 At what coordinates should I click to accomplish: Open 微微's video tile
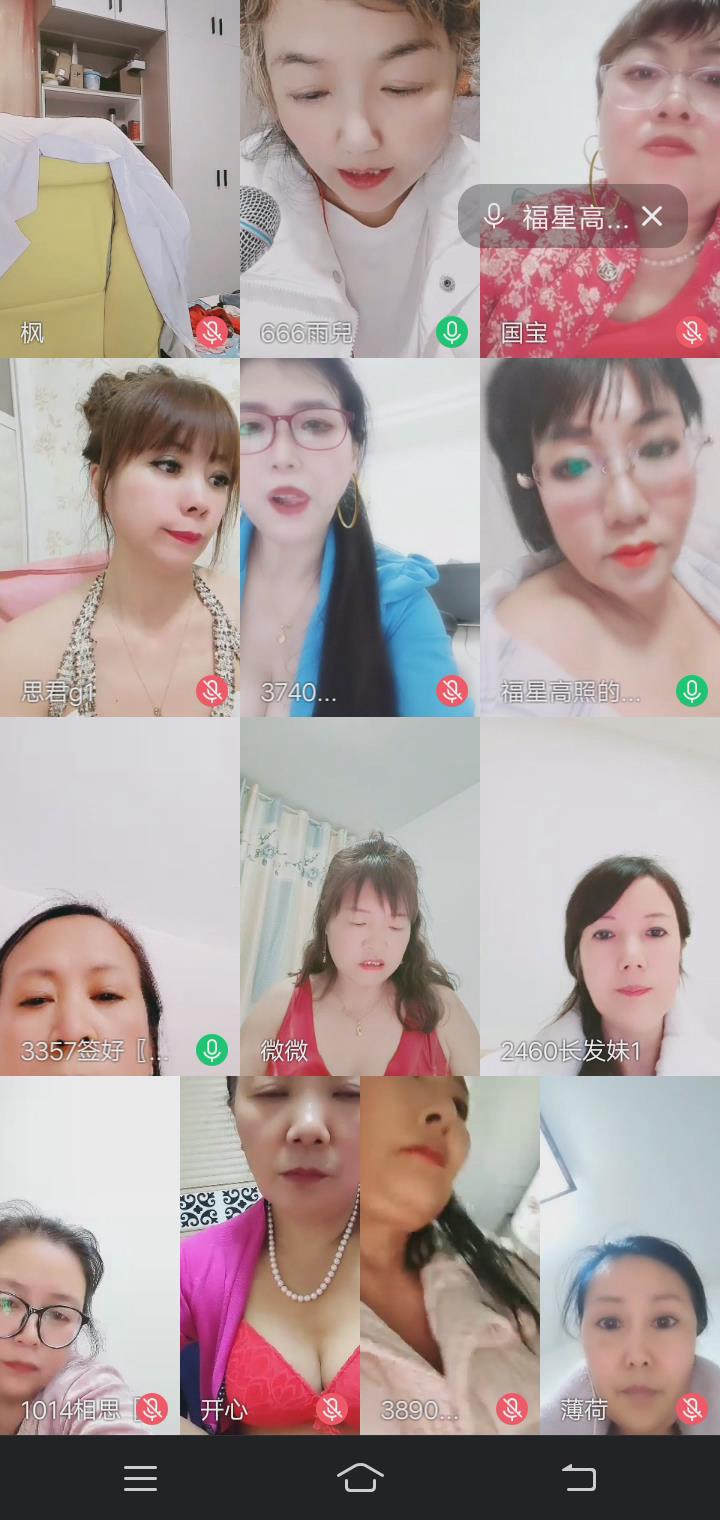pos(360,896)
